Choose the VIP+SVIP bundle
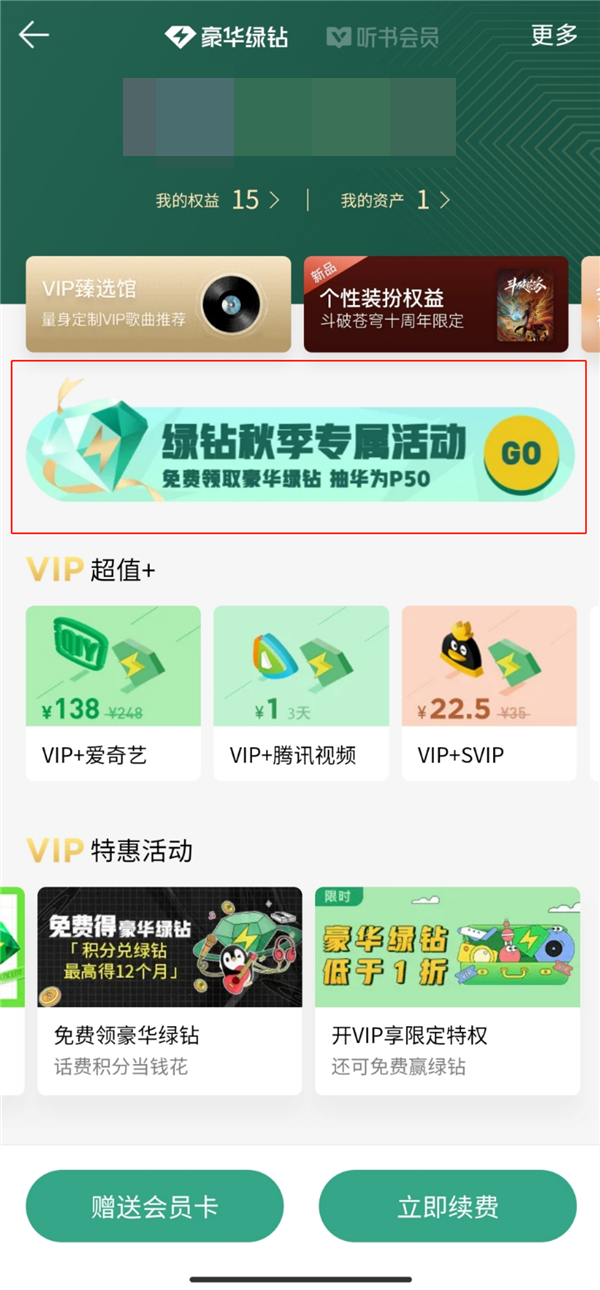Image resolution: width=600 pixels, height=1290 pixels. coord(489,693)
